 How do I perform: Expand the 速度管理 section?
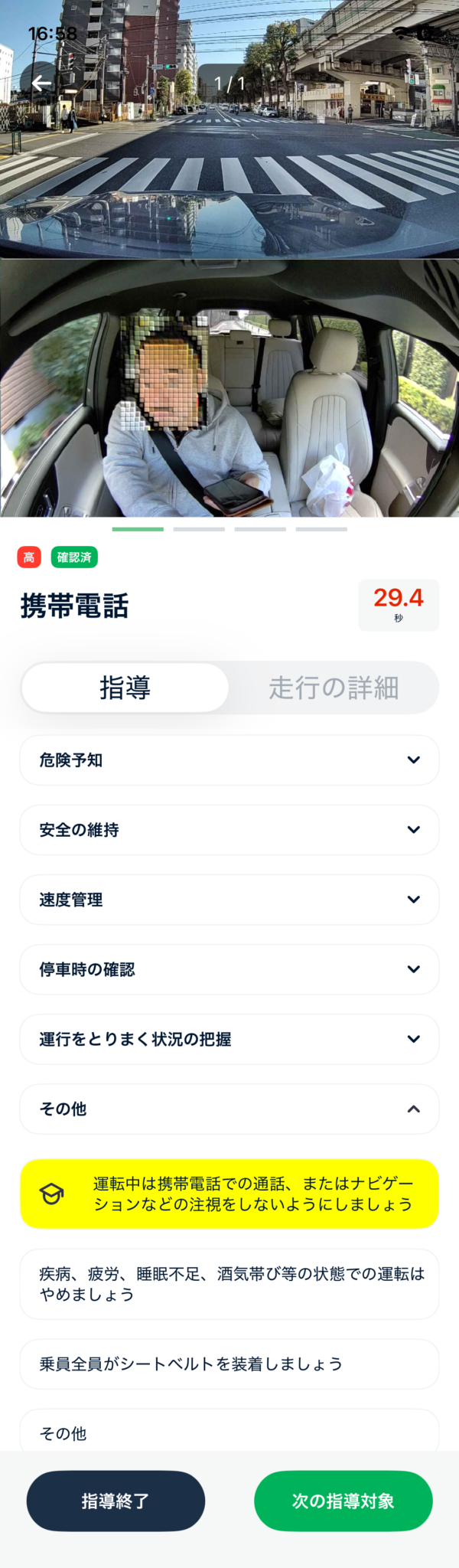click(x=229, y=900)
